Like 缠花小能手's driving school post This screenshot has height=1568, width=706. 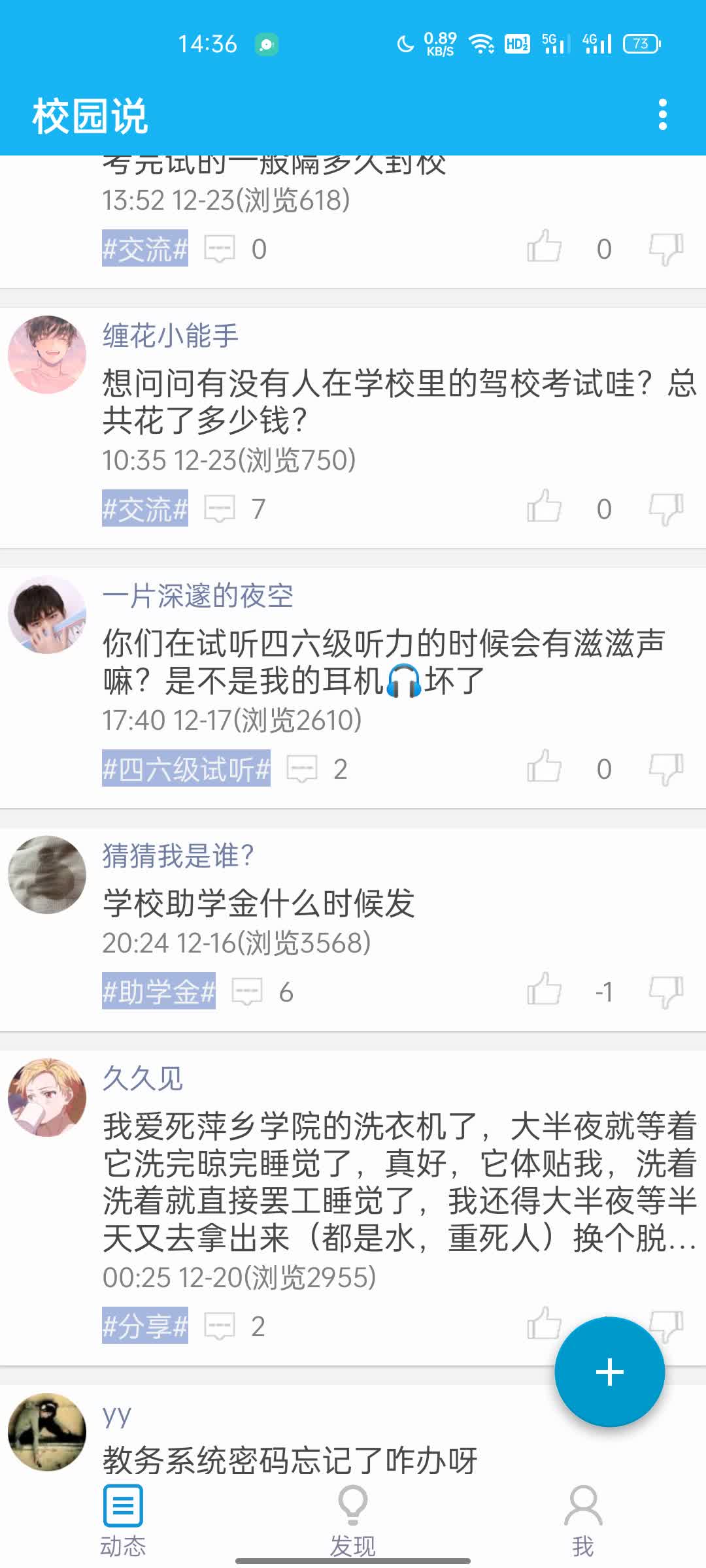click(544, 508)
